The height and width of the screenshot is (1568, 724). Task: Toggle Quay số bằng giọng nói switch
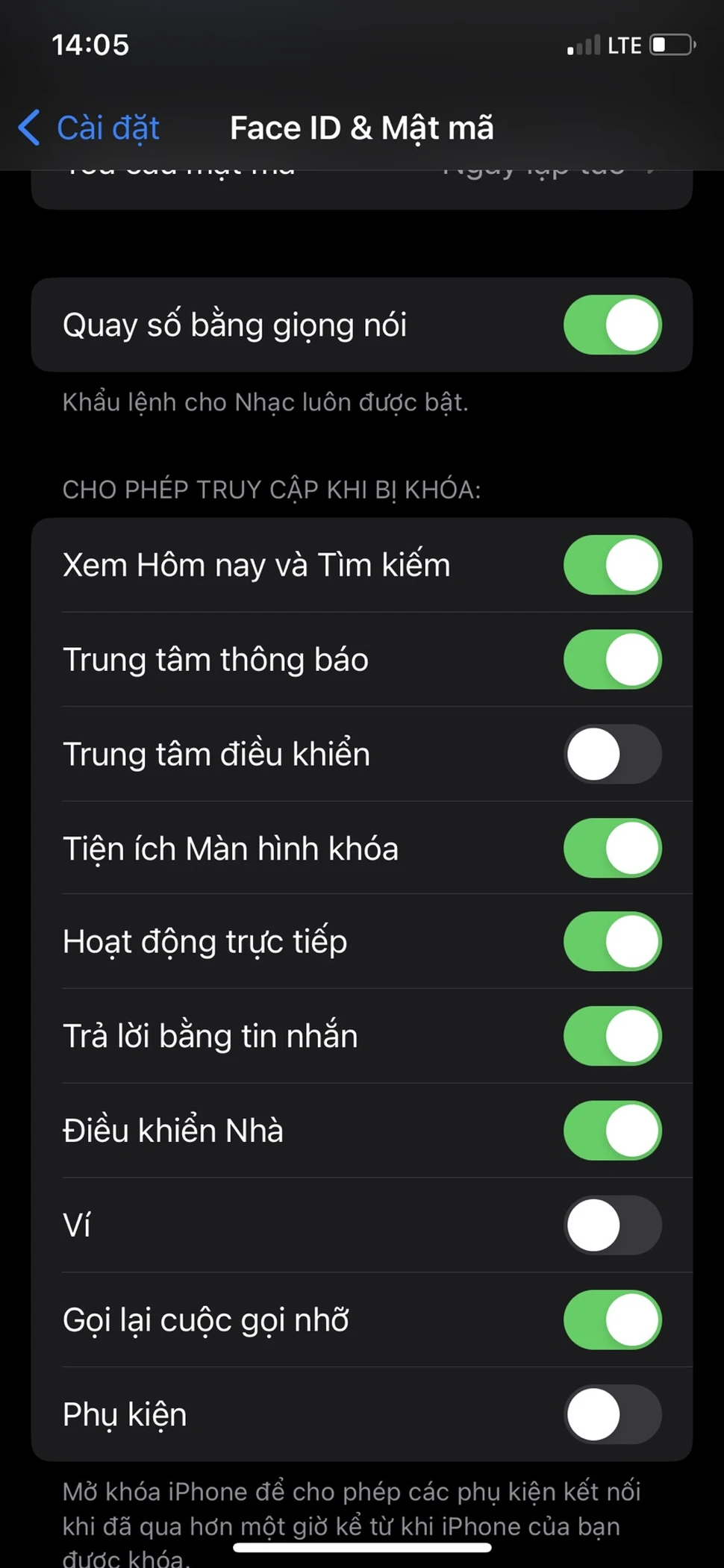pyautogui.click(x=612, y=325)
